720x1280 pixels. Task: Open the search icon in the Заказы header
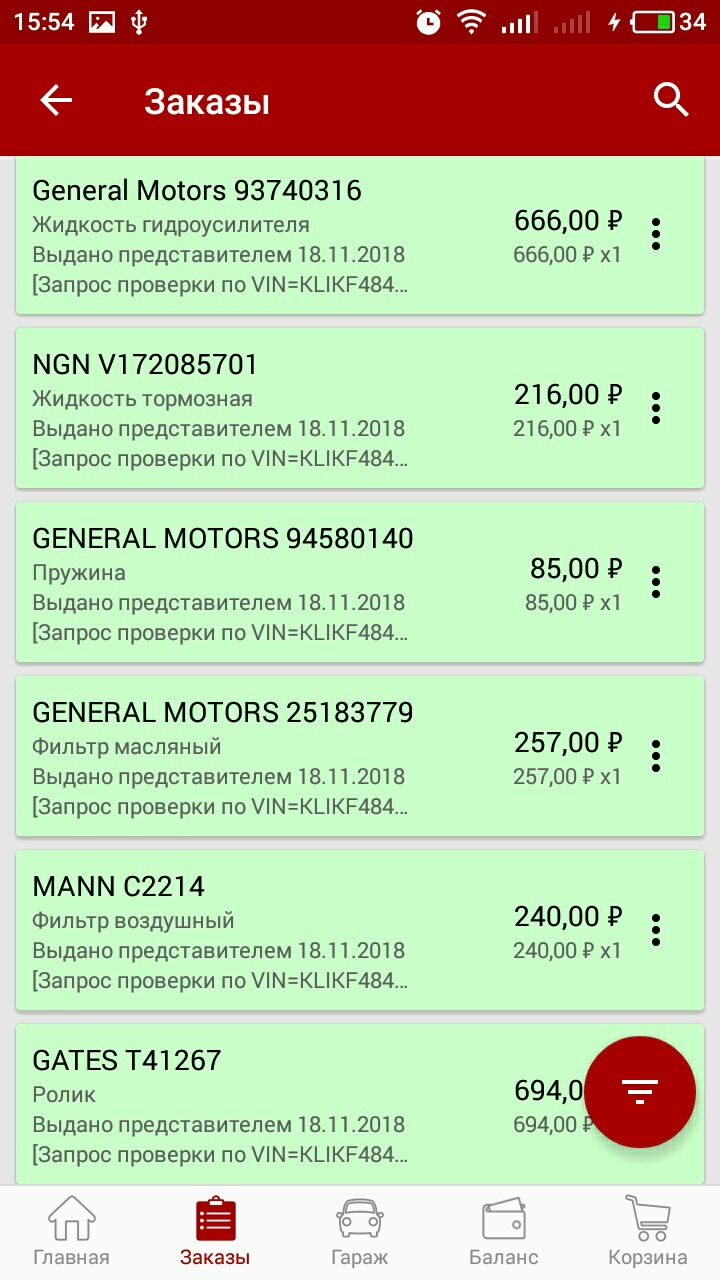[670, 100]
